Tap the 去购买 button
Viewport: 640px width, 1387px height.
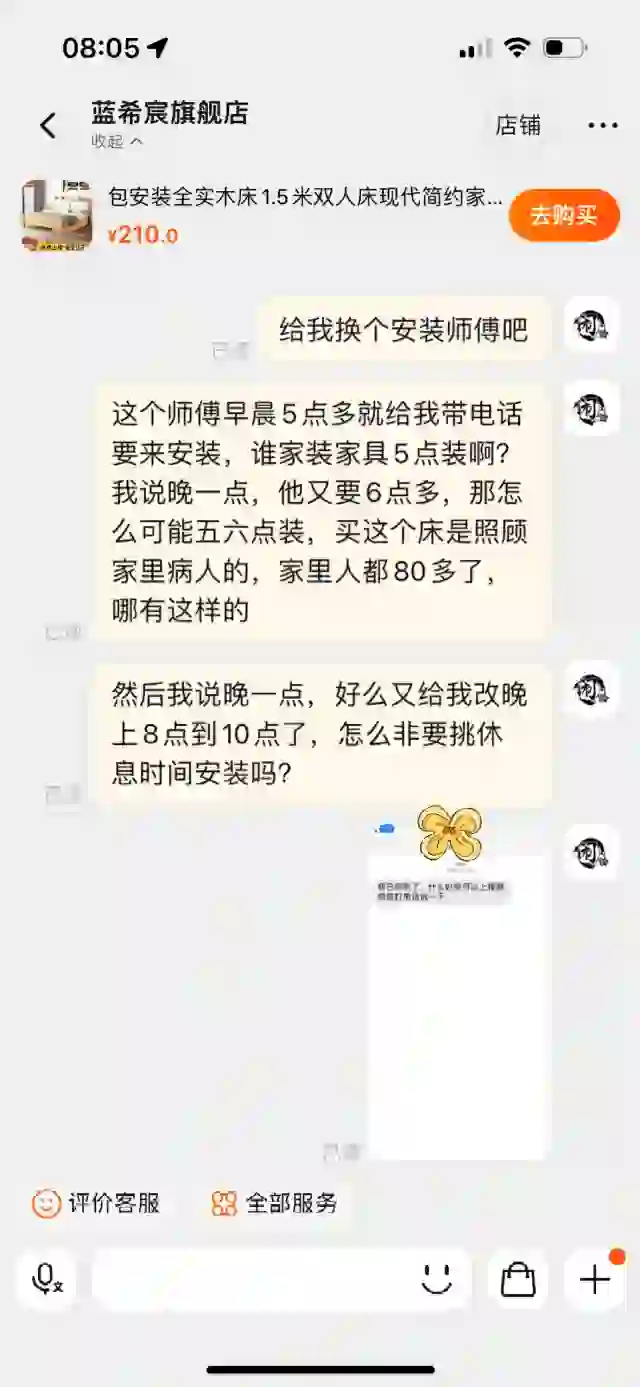pos(564,215)
